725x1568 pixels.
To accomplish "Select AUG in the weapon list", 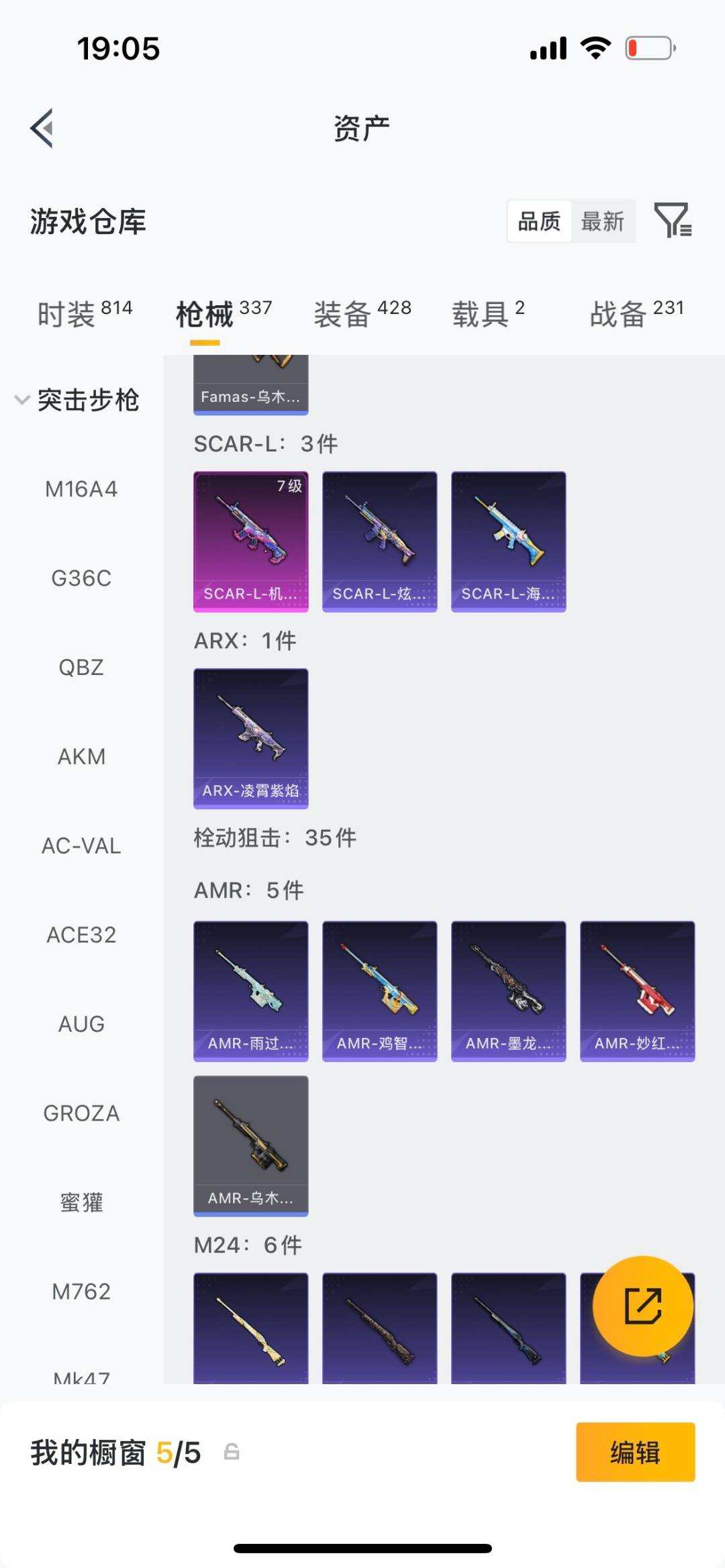I will (x=81, y=1025).
